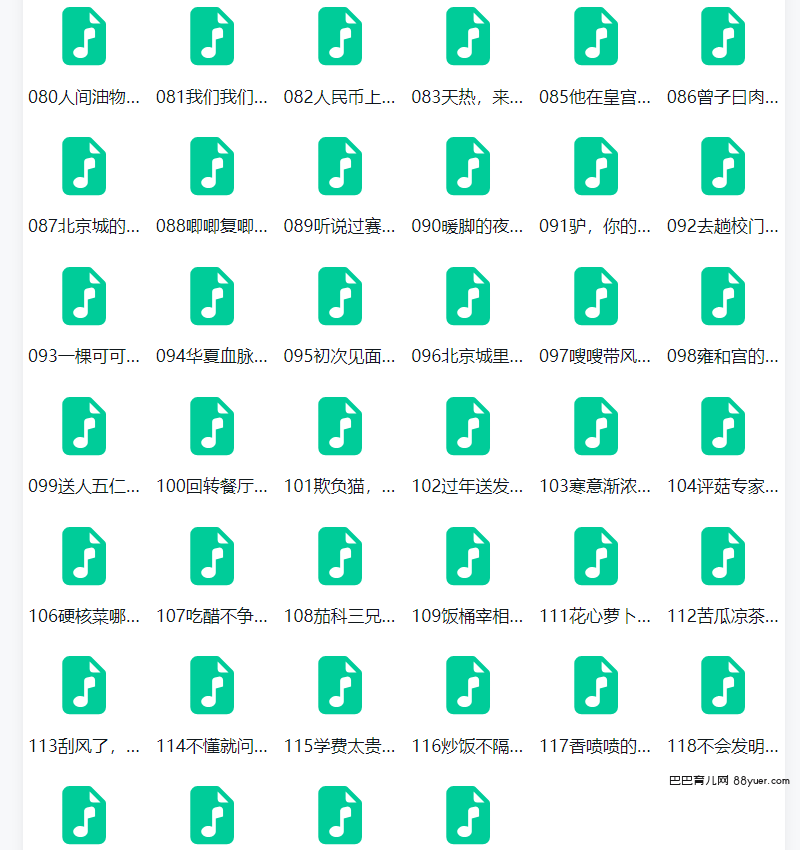
Task: Open audio 101欺负猫
Action: coord(340,427)
